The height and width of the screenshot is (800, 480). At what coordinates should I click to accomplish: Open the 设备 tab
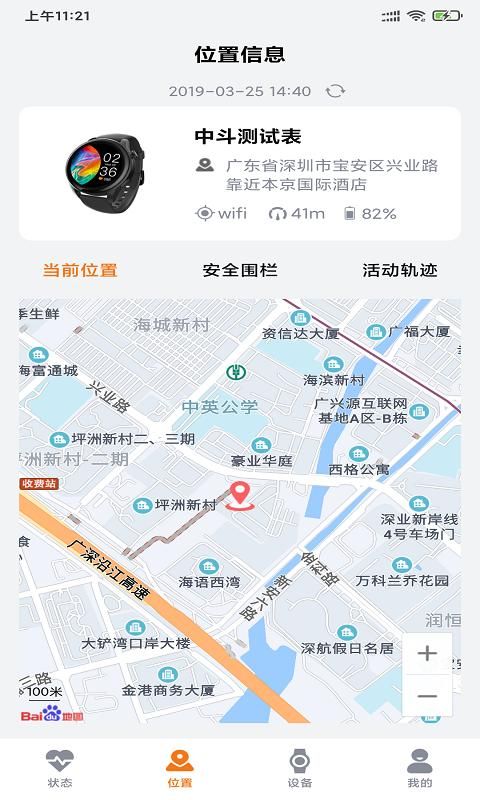pos(299,768)
